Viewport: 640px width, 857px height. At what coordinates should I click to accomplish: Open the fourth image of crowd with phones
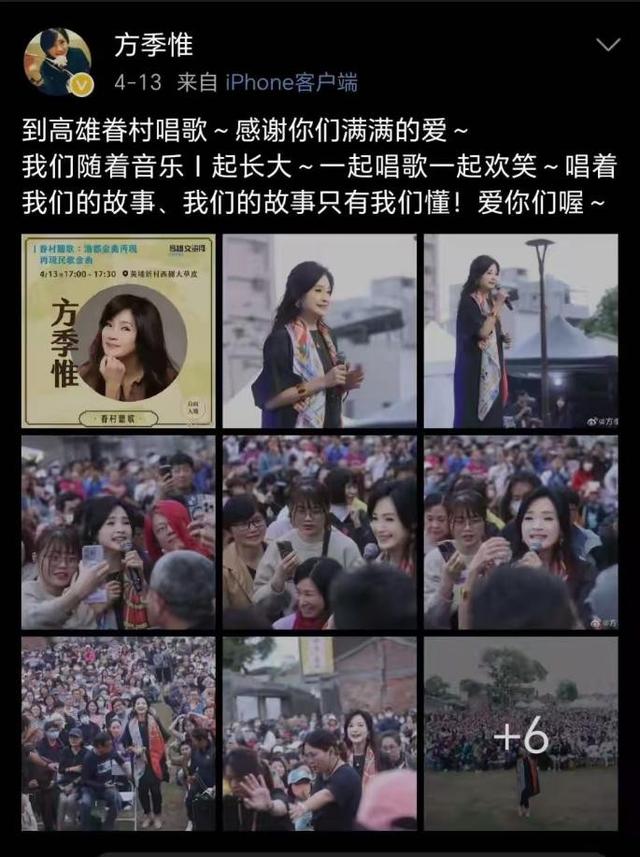(118, 532)
